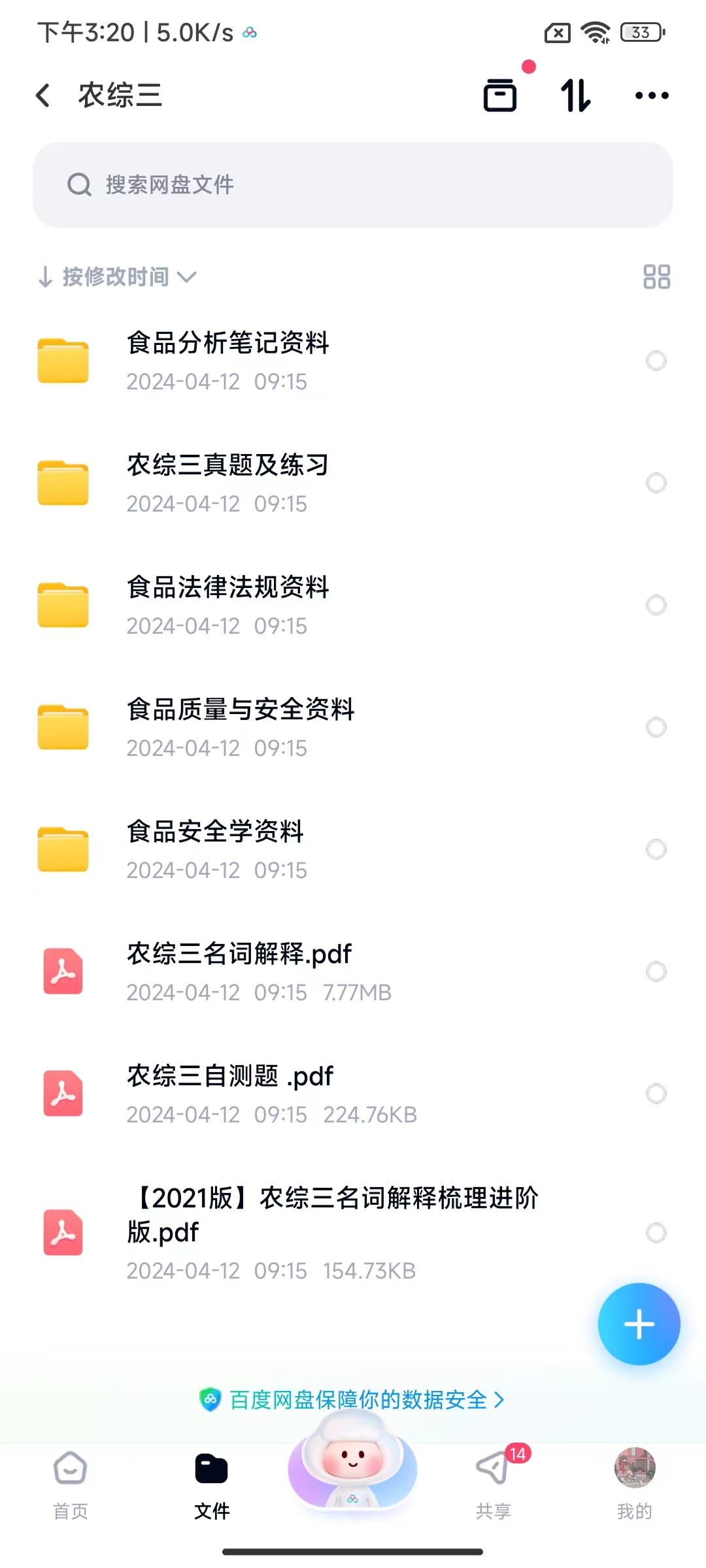Tap the 搜索网盘文件 search box

click(x=353, y=185)
